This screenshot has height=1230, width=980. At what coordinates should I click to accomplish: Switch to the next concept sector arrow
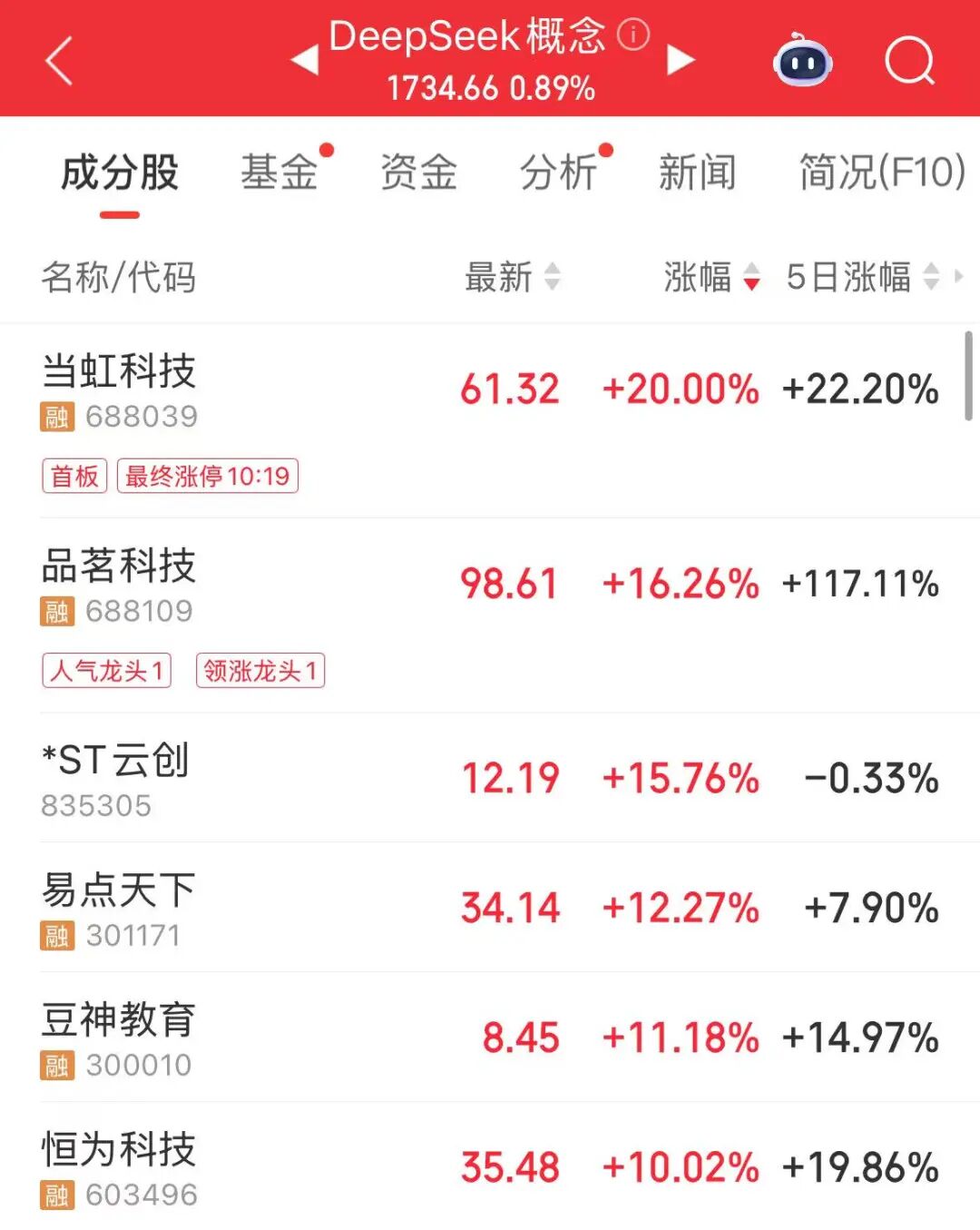pos(681,61)
